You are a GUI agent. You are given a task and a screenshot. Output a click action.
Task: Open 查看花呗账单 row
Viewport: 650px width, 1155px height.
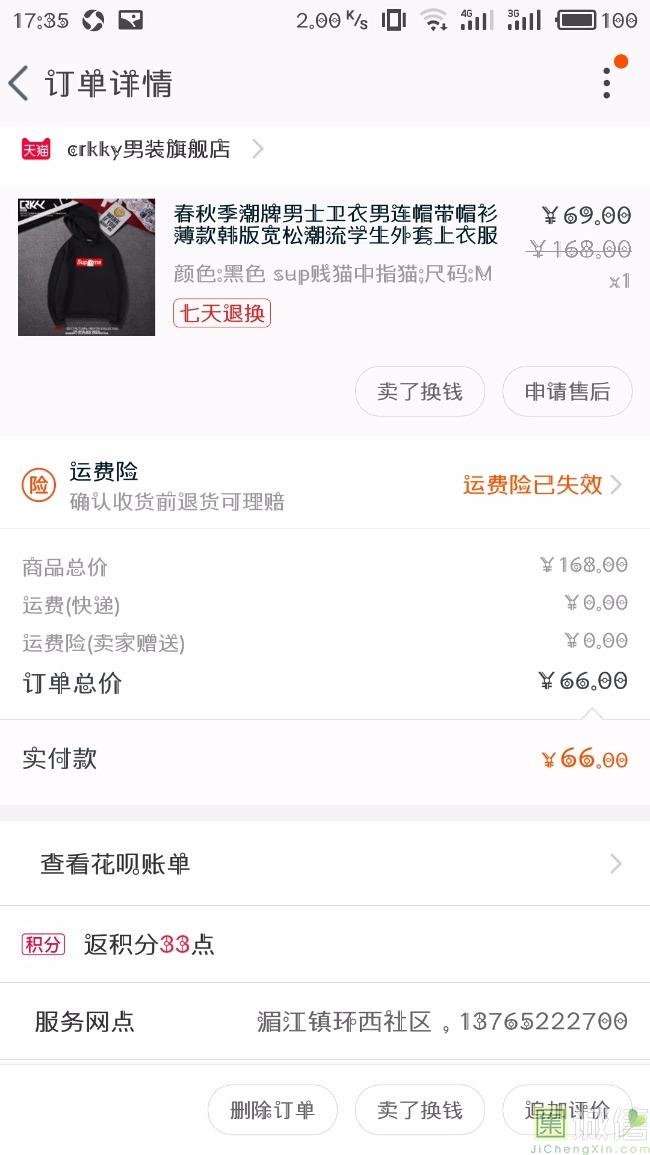click(325, 863)
